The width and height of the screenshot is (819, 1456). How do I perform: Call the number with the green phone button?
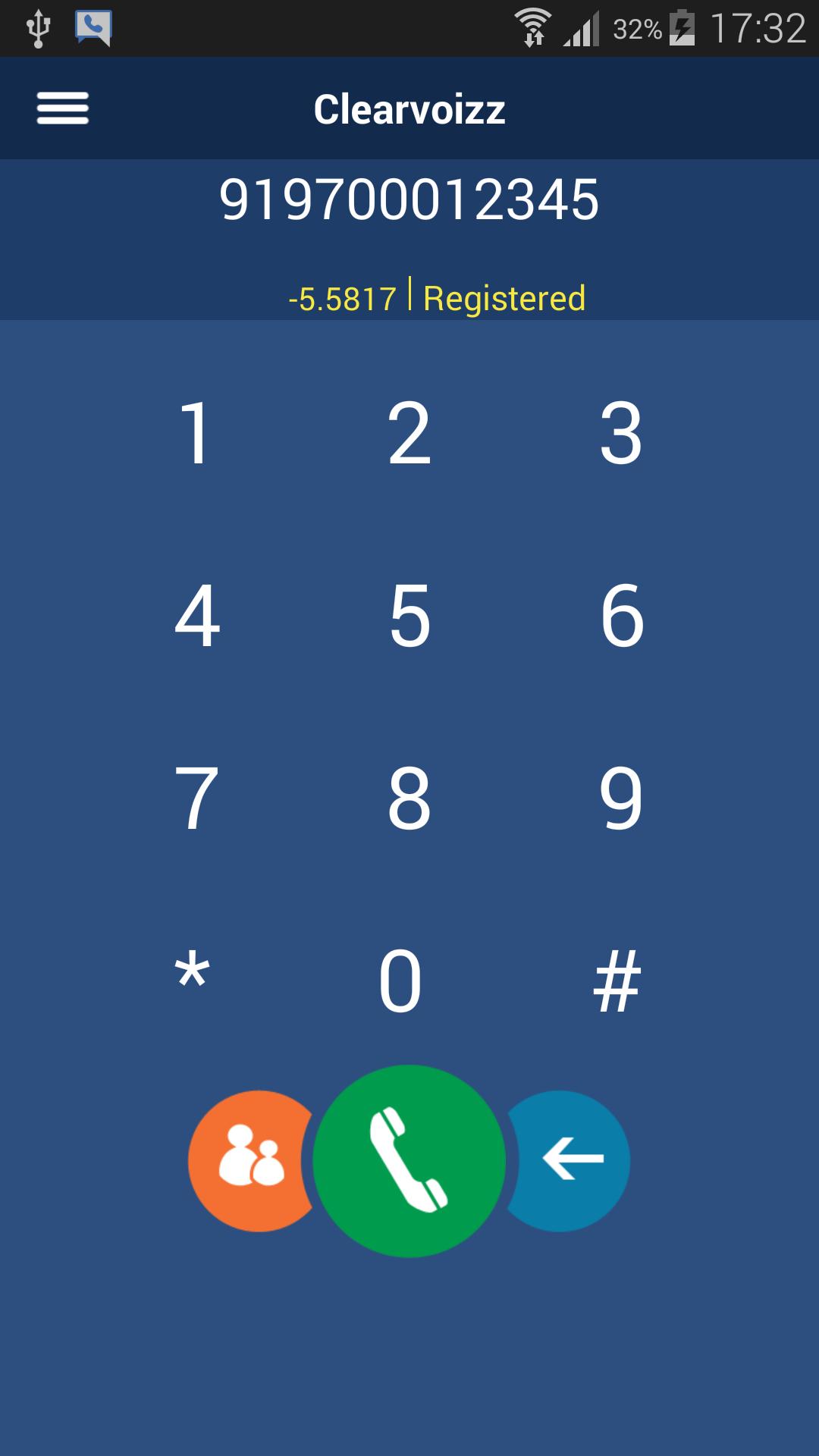pyautogui.click(x=409, y=1160)
